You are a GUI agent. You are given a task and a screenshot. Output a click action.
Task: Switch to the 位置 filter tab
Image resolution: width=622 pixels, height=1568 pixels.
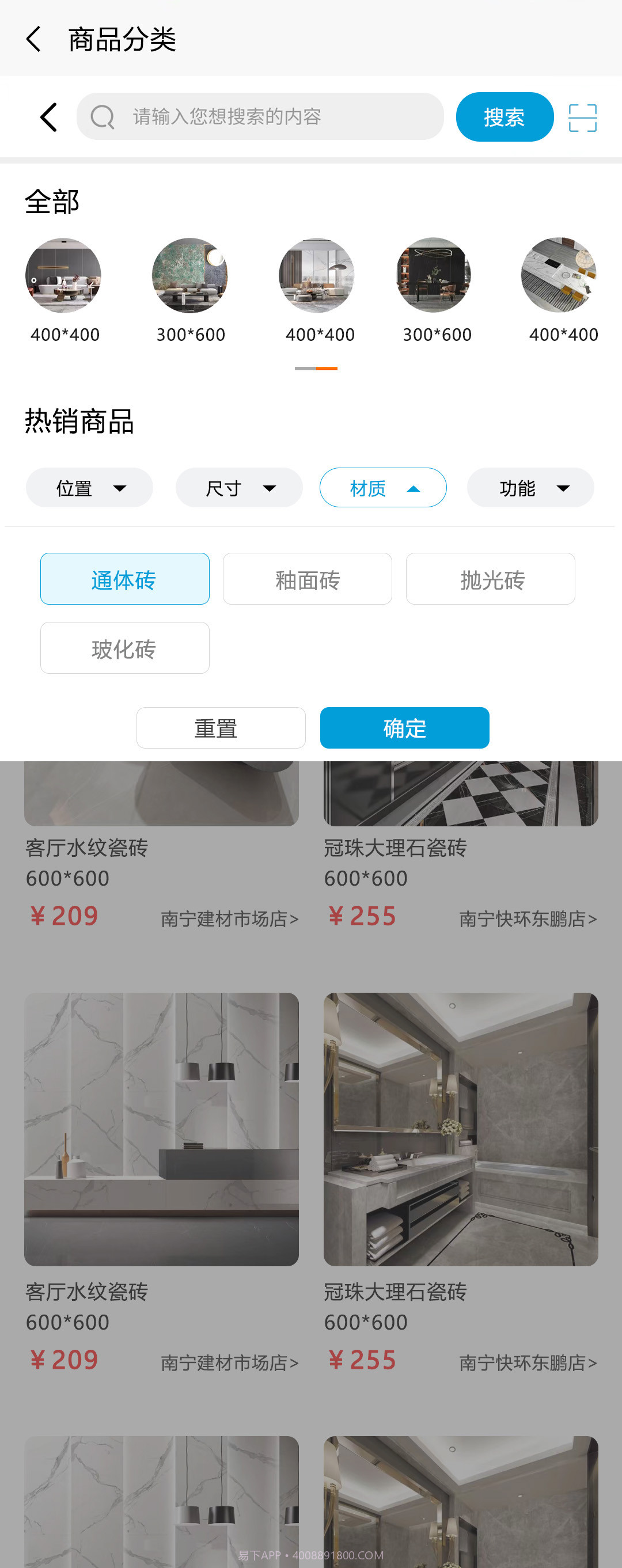coord(89,488)
